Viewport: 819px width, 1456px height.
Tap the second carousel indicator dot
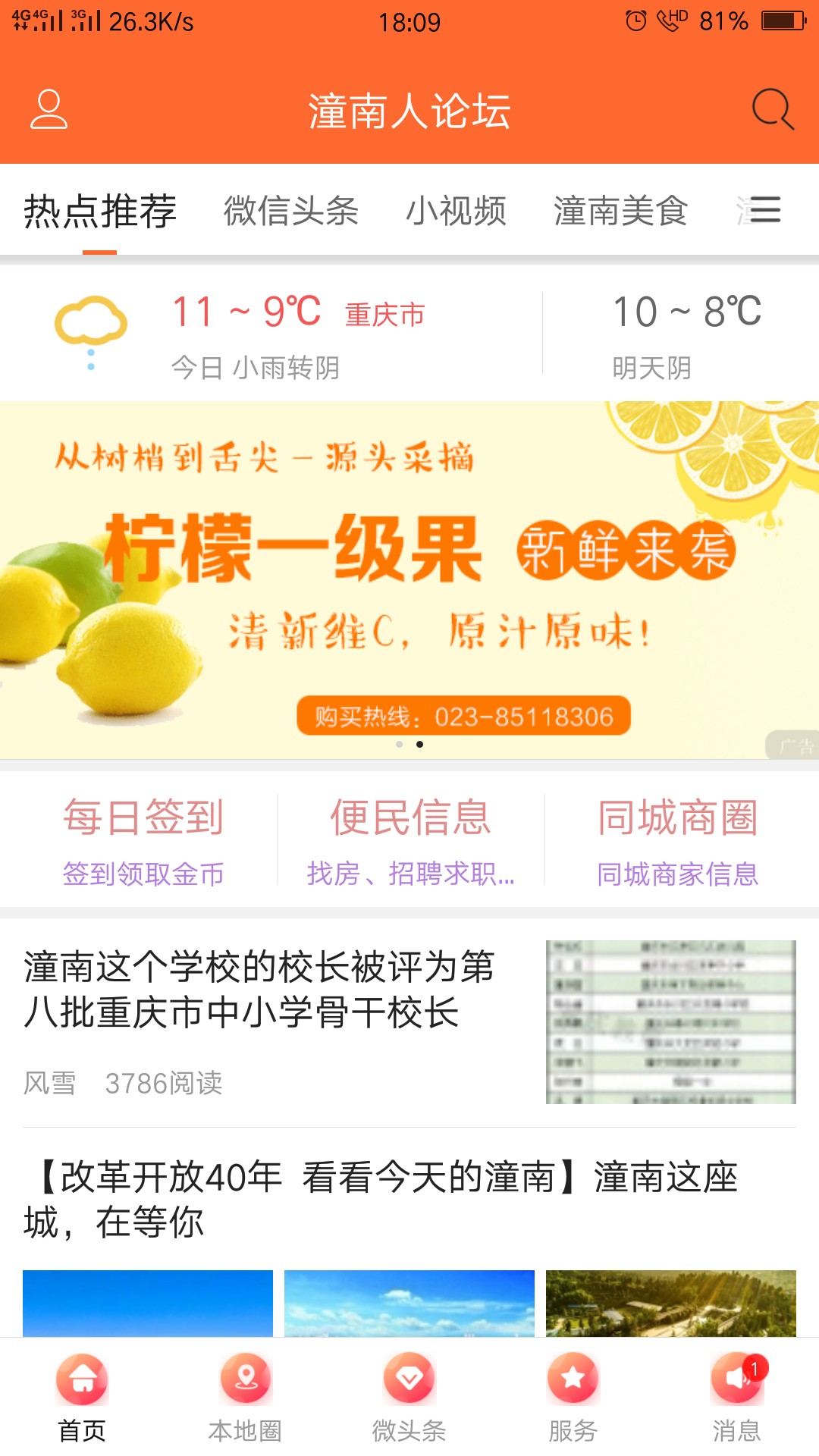click(x=422, y=745)
